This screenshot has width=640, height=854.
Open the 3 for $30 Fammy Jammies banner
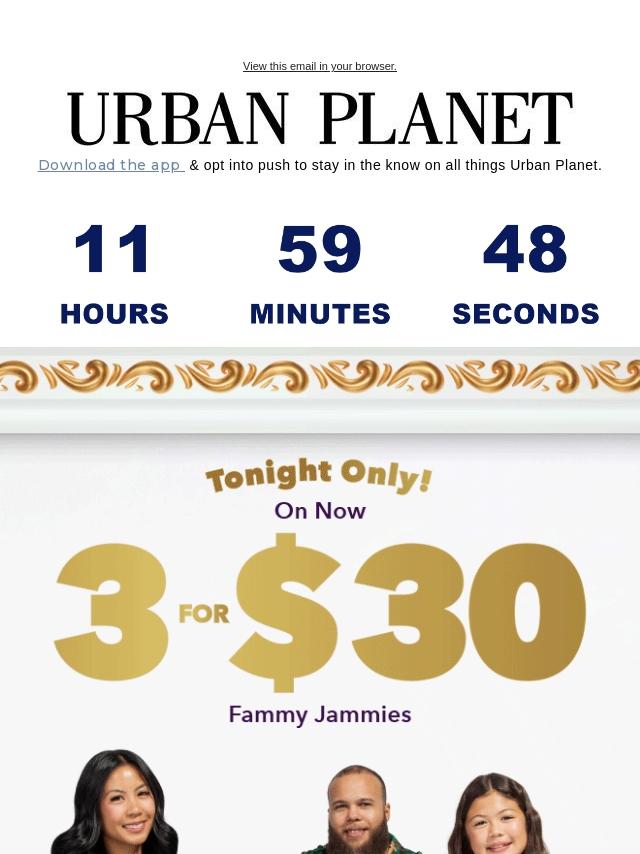(x=320, y=610)
